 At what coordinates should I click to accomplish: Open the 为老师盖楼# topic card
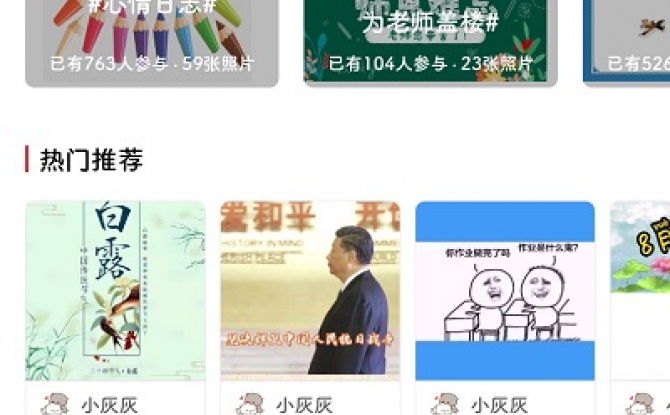(x=430, y=40)
